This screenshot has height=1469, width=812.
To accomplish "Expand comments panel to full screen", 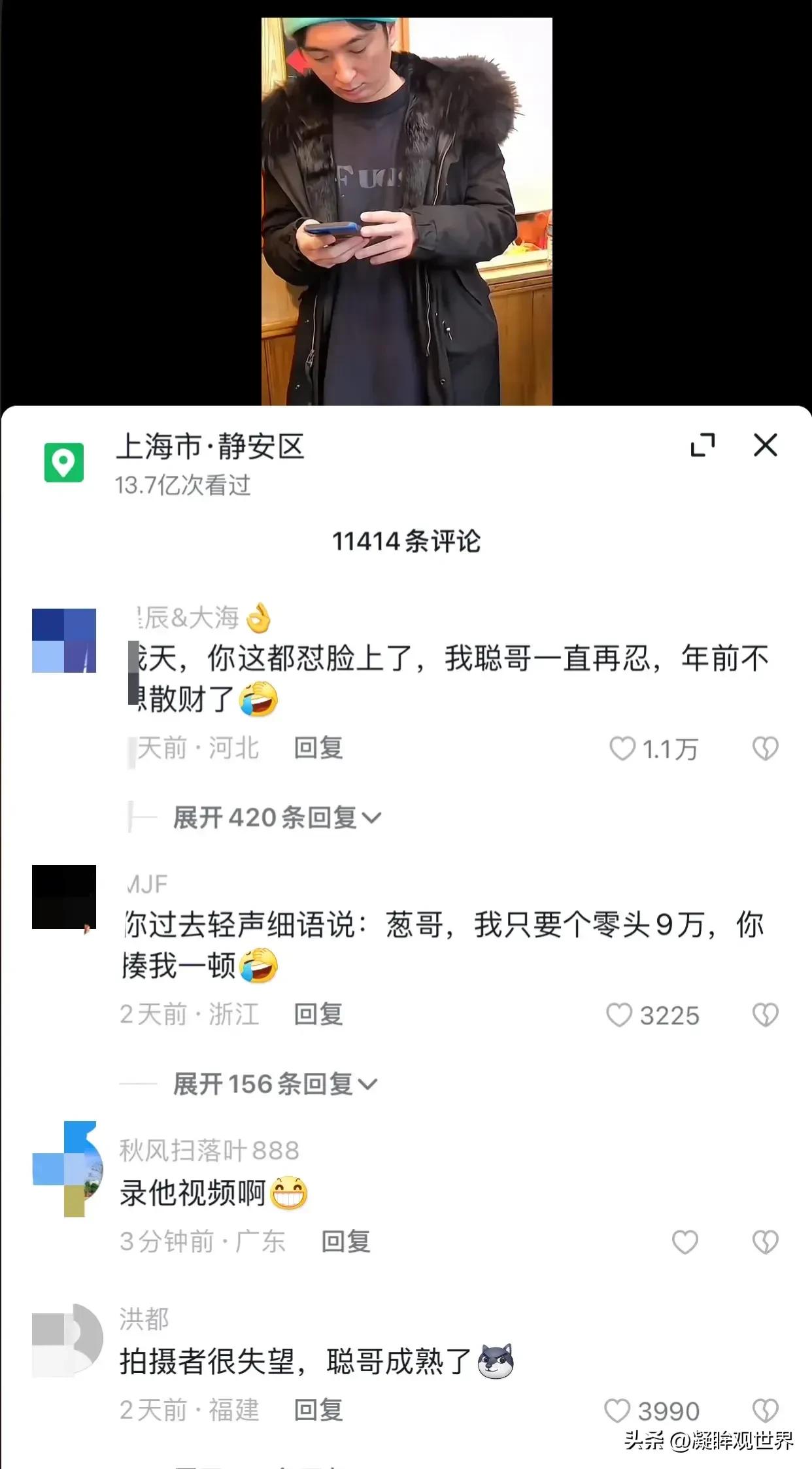I will [x=703, y=445].
